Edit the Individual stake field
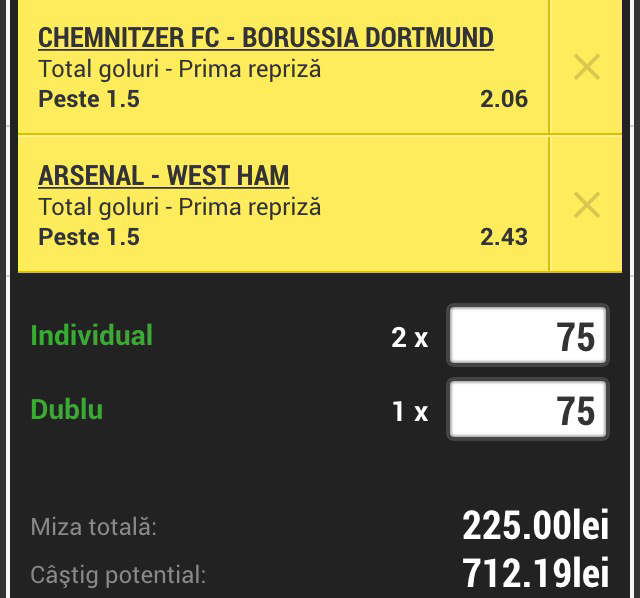The height and width of the screenshot is (598, 640). [527, 336]
